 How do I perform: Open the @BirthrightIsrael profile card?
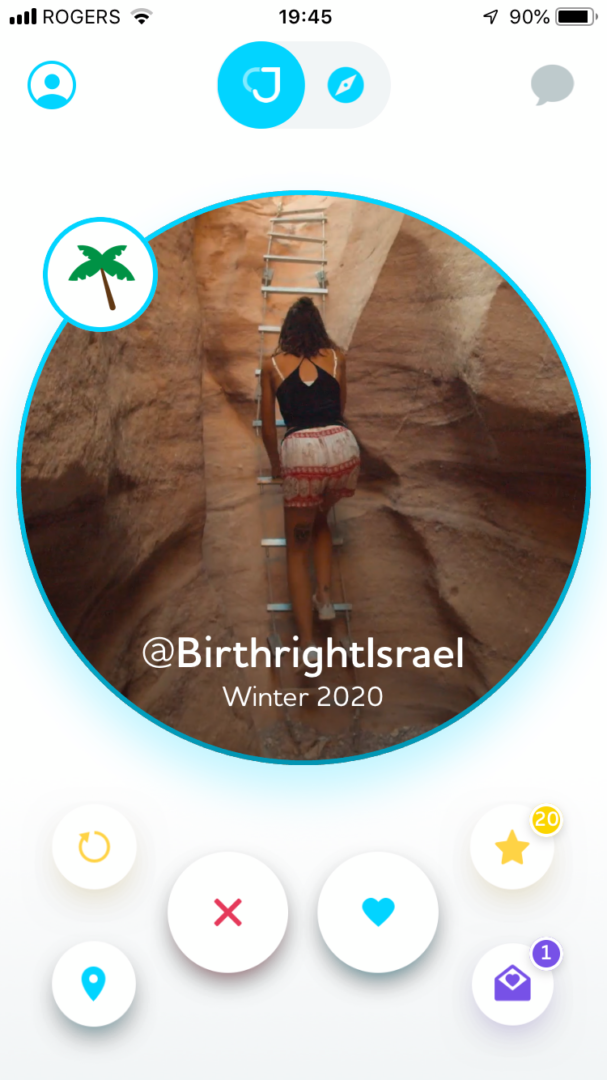[303, 477]
